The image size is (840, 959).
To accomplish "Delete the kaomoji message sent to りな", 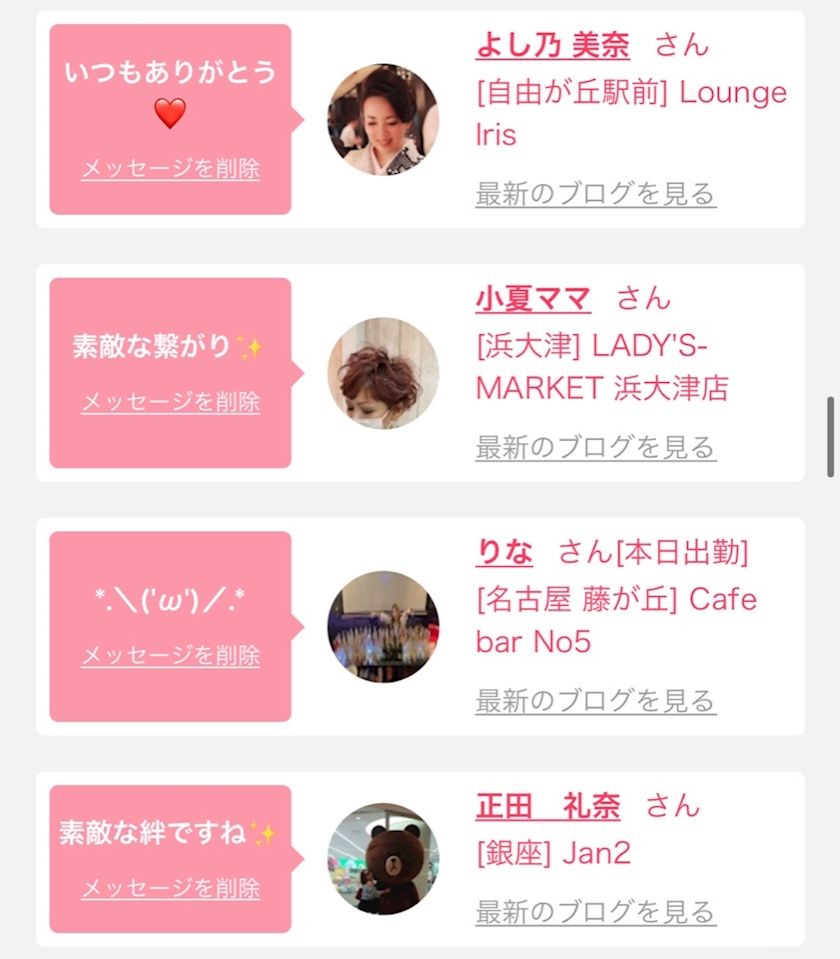I will (x=170, y=656).
